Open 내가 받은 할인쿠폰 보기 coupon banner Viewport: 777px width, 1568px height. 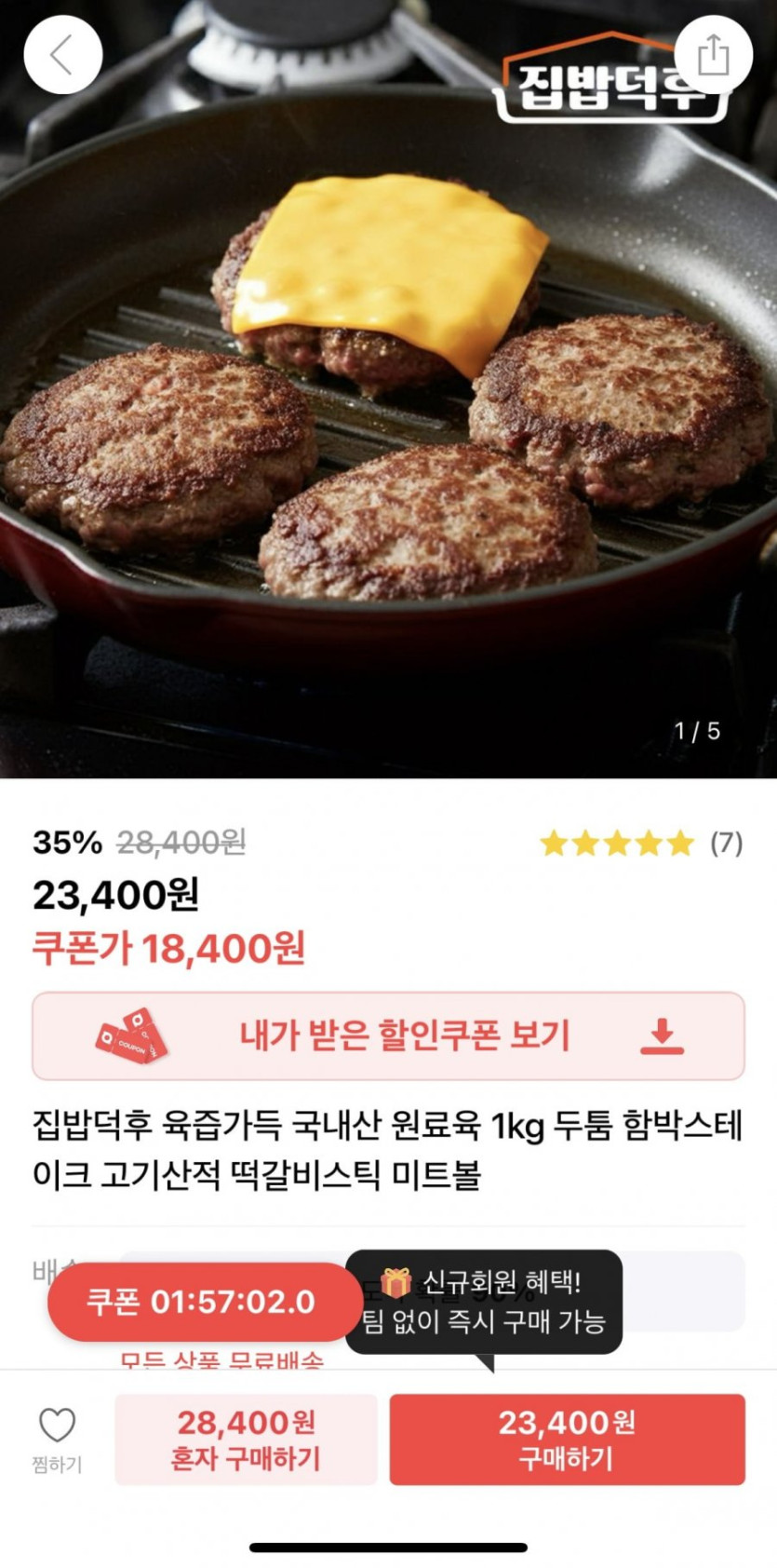click(388, 1035)
